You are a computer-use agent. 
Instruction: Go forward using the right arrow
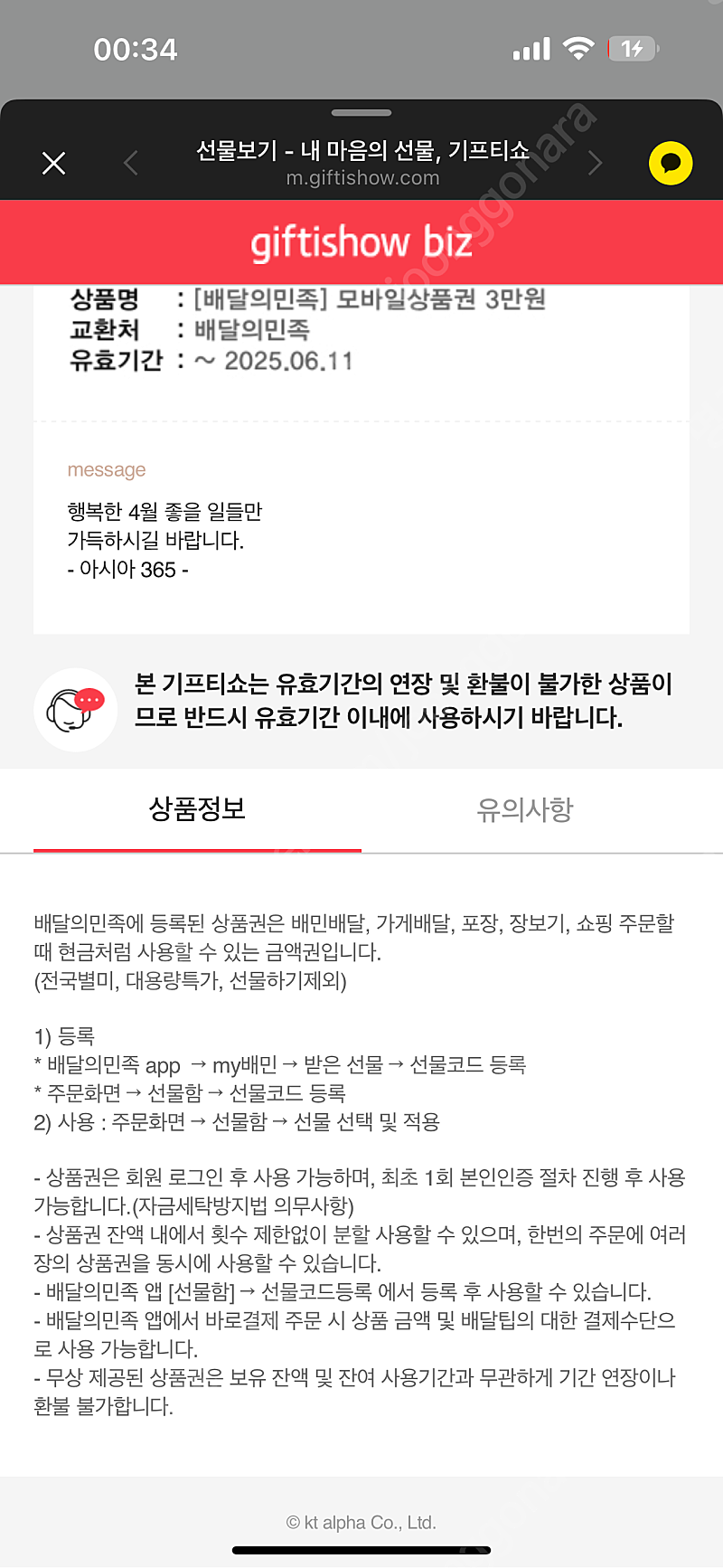594,164
